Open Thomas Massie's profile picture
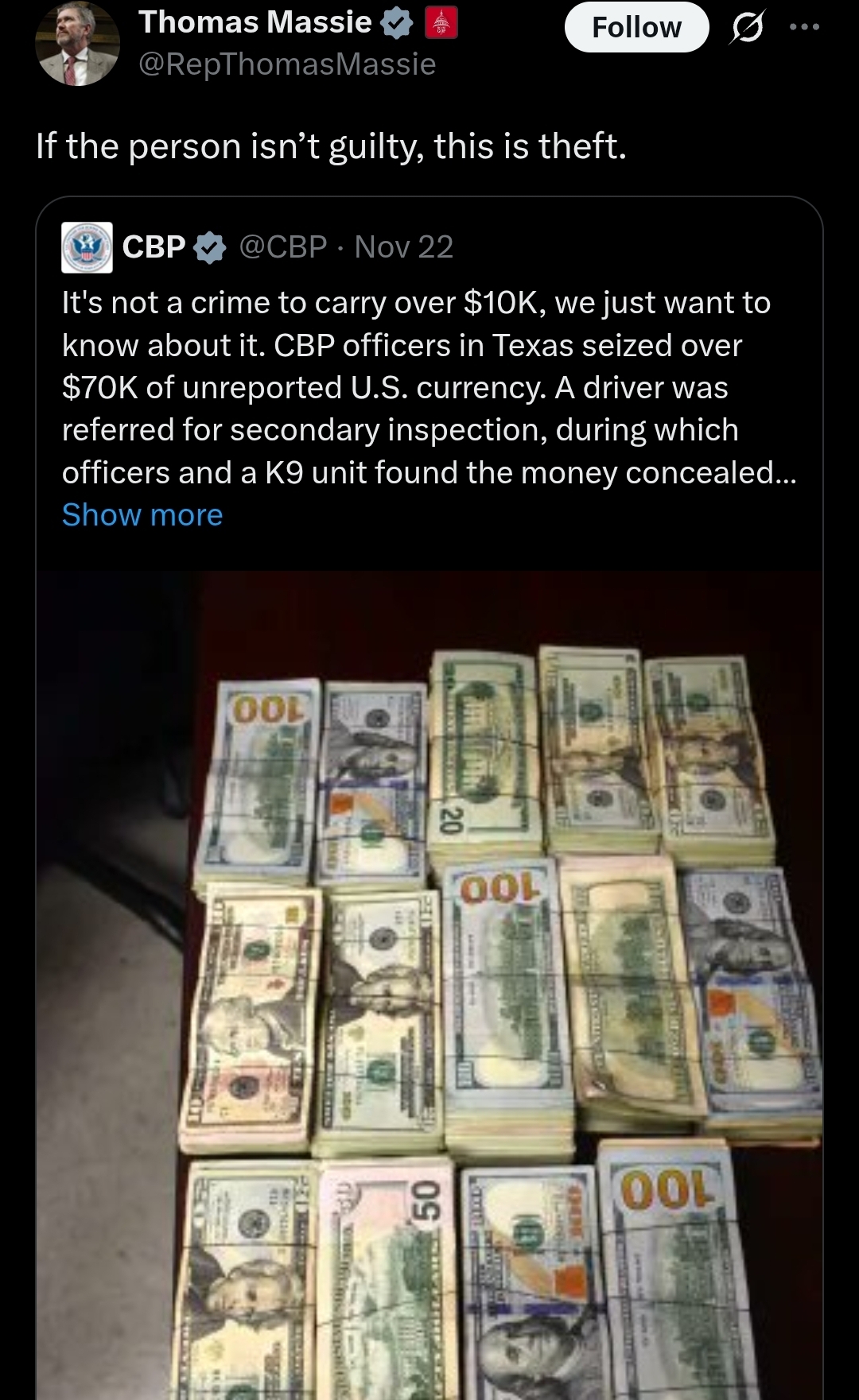This screenshot has width=859, height=1400. tap(78, 45)
